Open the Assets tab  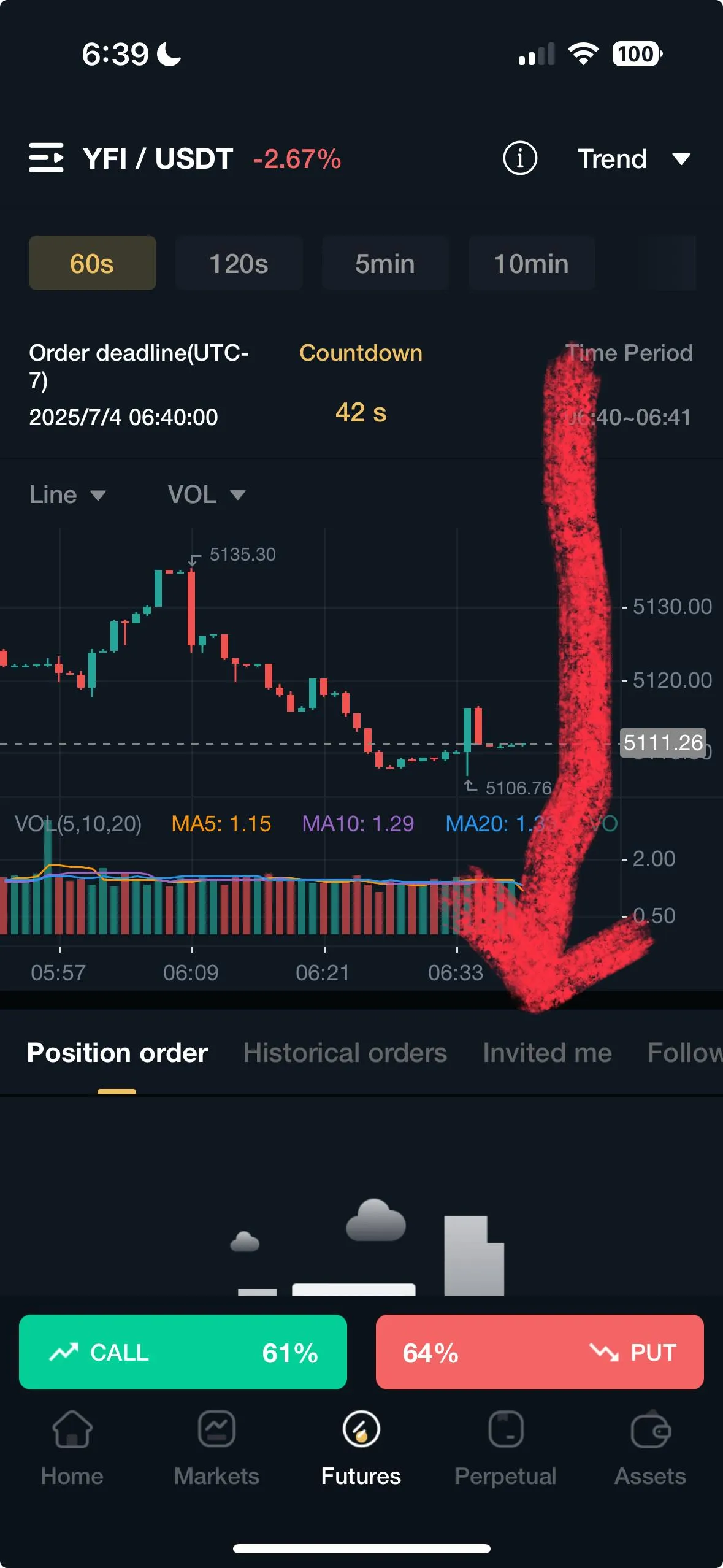[x=650, y=1447]
